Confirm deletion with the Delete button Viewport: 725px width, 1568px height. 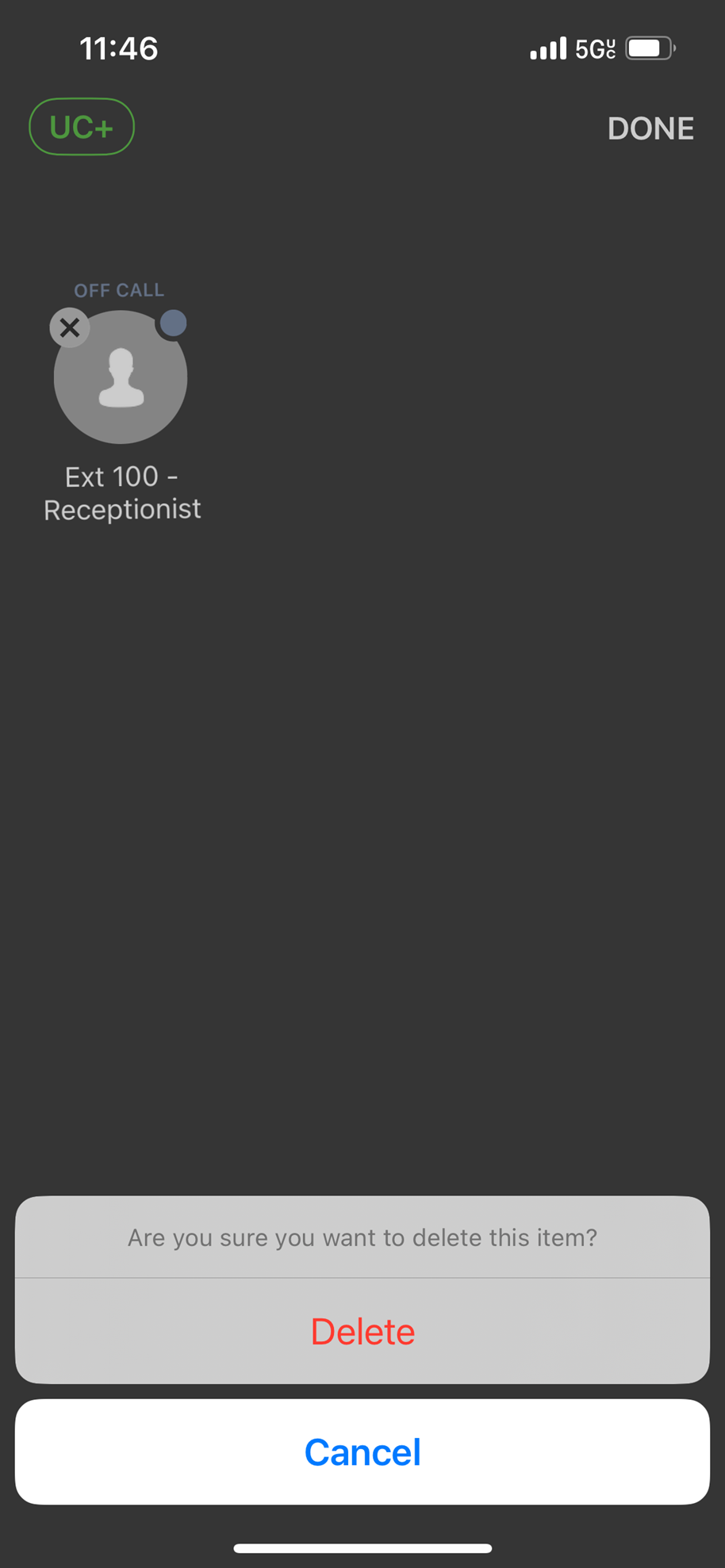click(x=362, y=1332)
